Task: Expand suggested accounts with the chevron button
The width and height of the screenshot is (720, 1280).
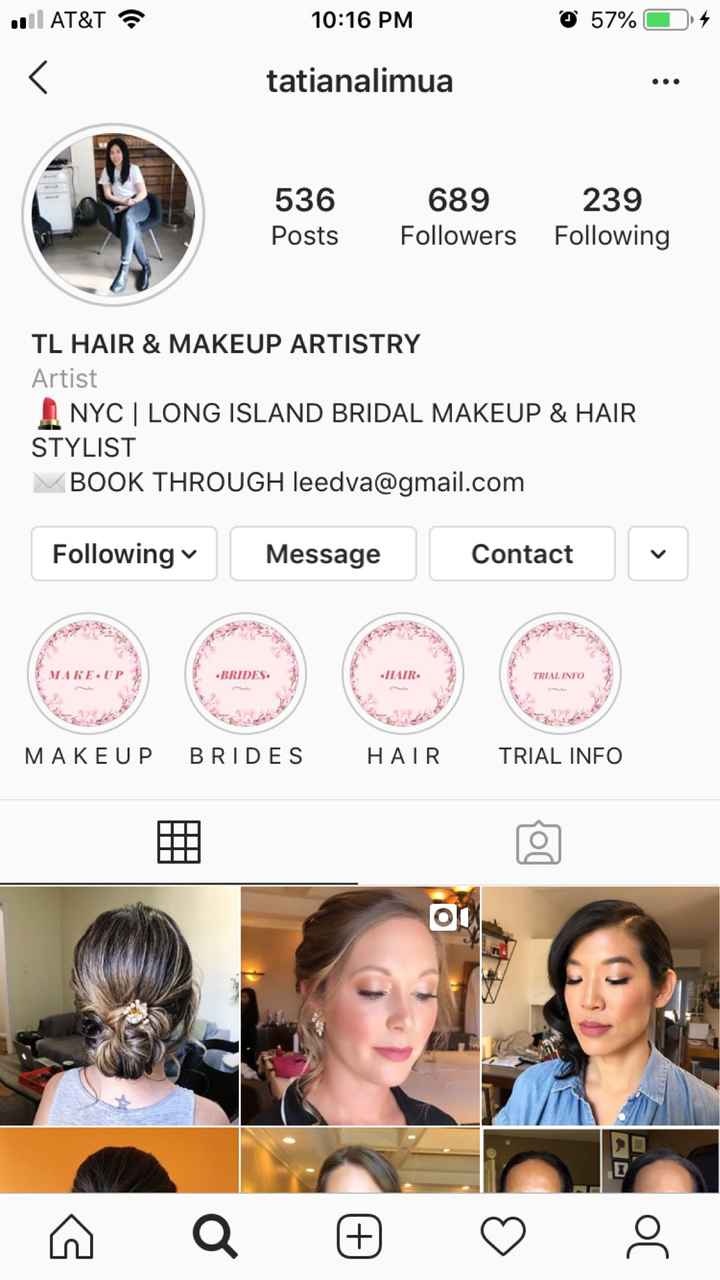Action: [658, 554]
